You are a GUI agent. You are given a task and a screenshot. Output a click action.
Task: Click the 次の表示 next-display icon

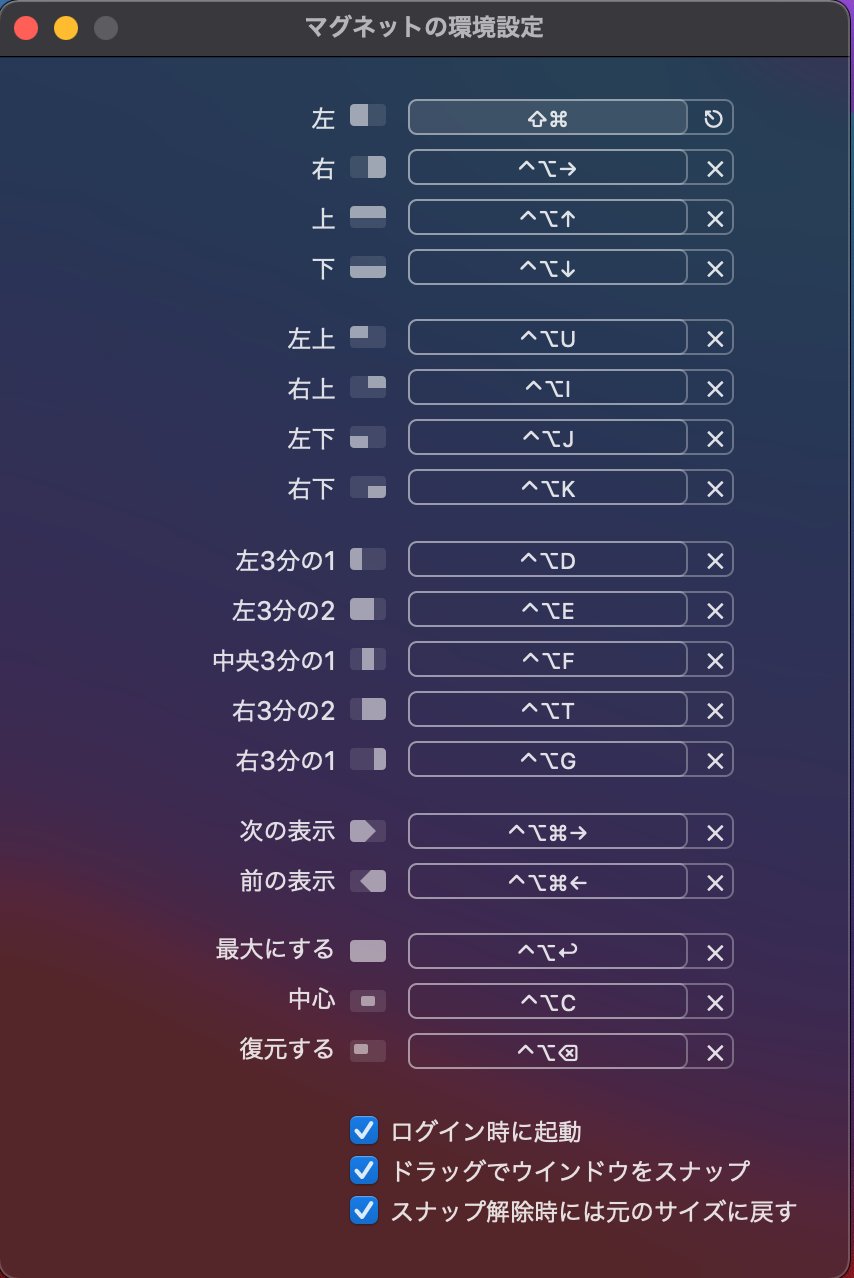pyautogui.click(x=368, y=831)
